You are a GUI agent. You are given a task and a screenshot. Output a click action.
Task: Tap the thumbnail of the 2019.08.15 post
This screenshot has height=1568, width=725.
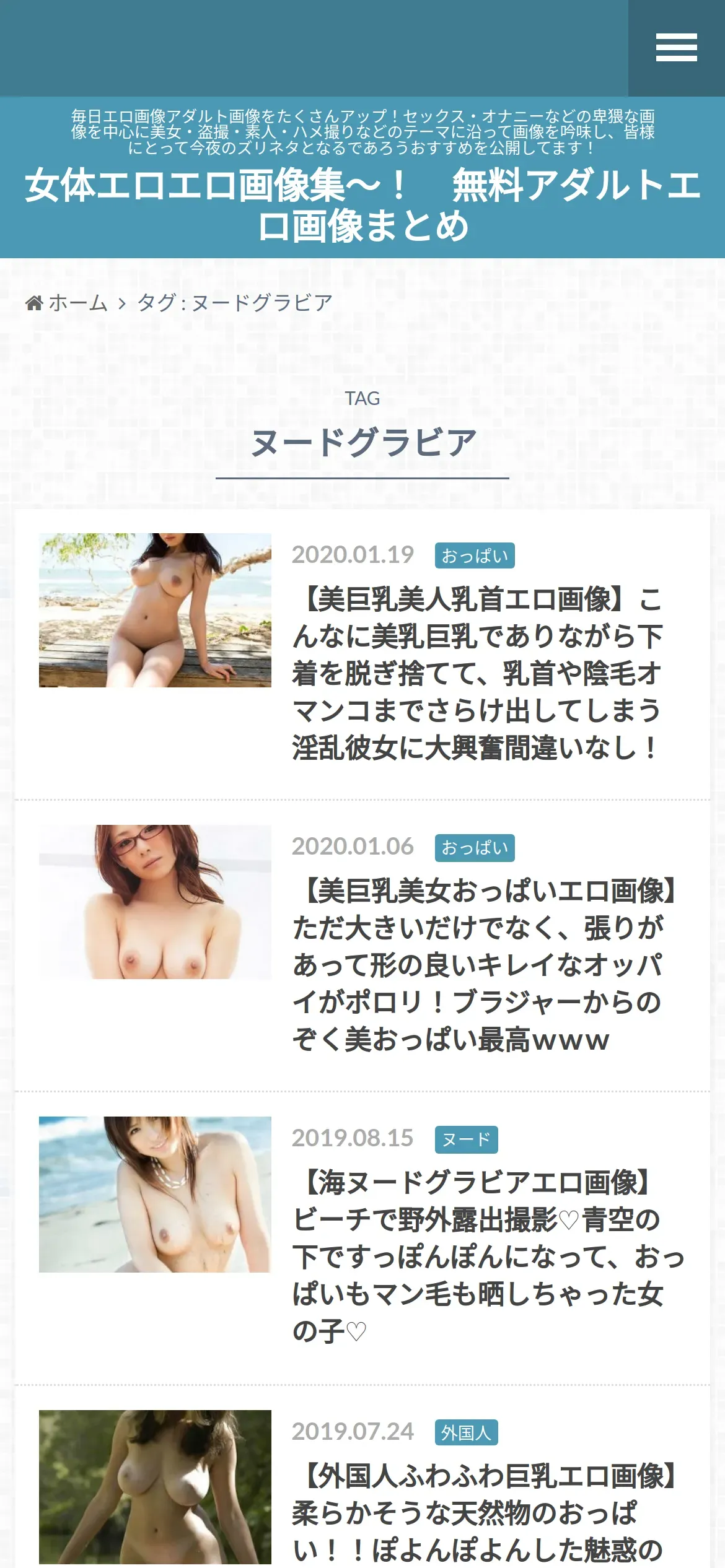155,1194
